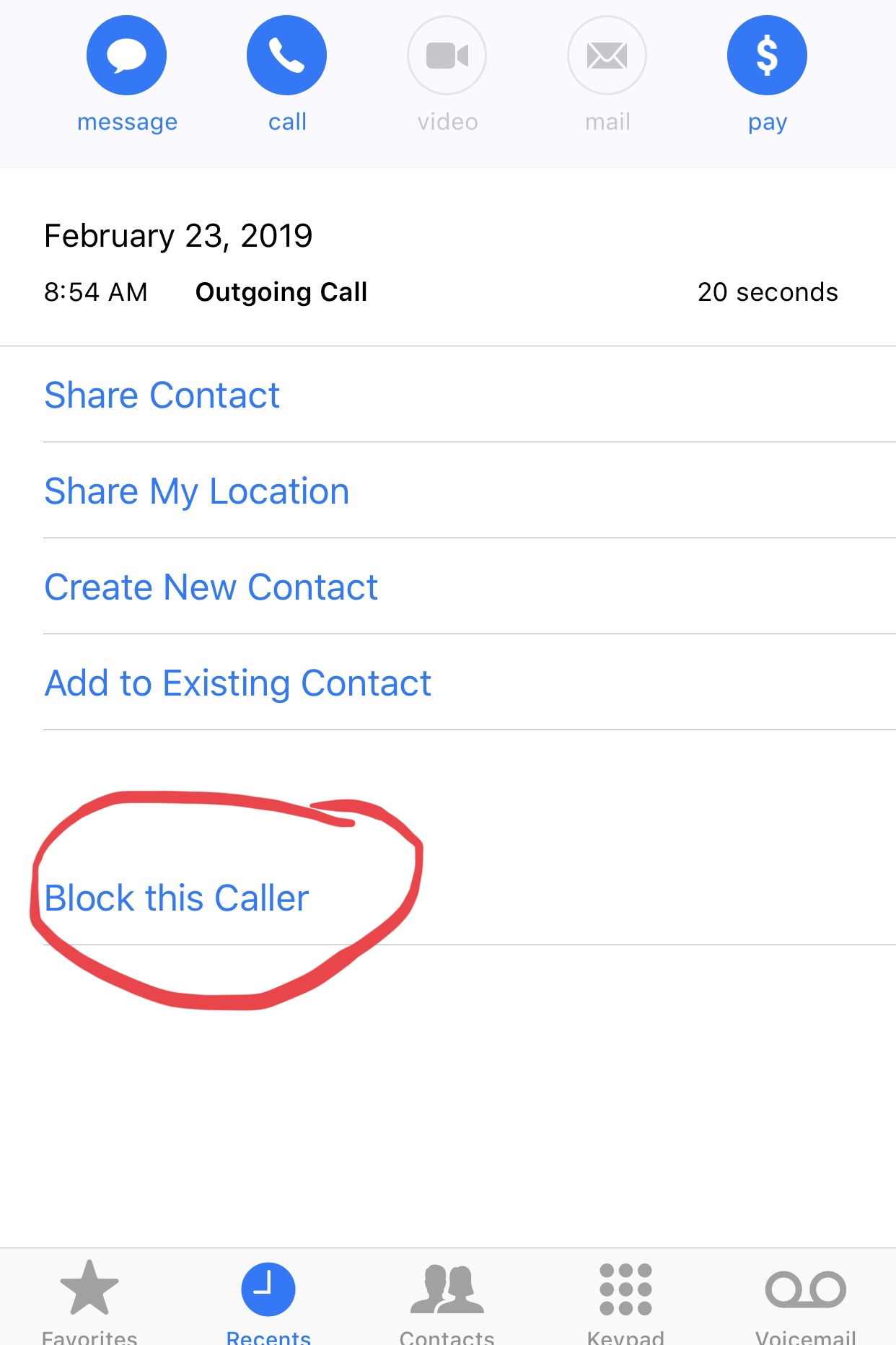Select Share Contact
The width and height of the screenshot is (896, 1345).
162,395
